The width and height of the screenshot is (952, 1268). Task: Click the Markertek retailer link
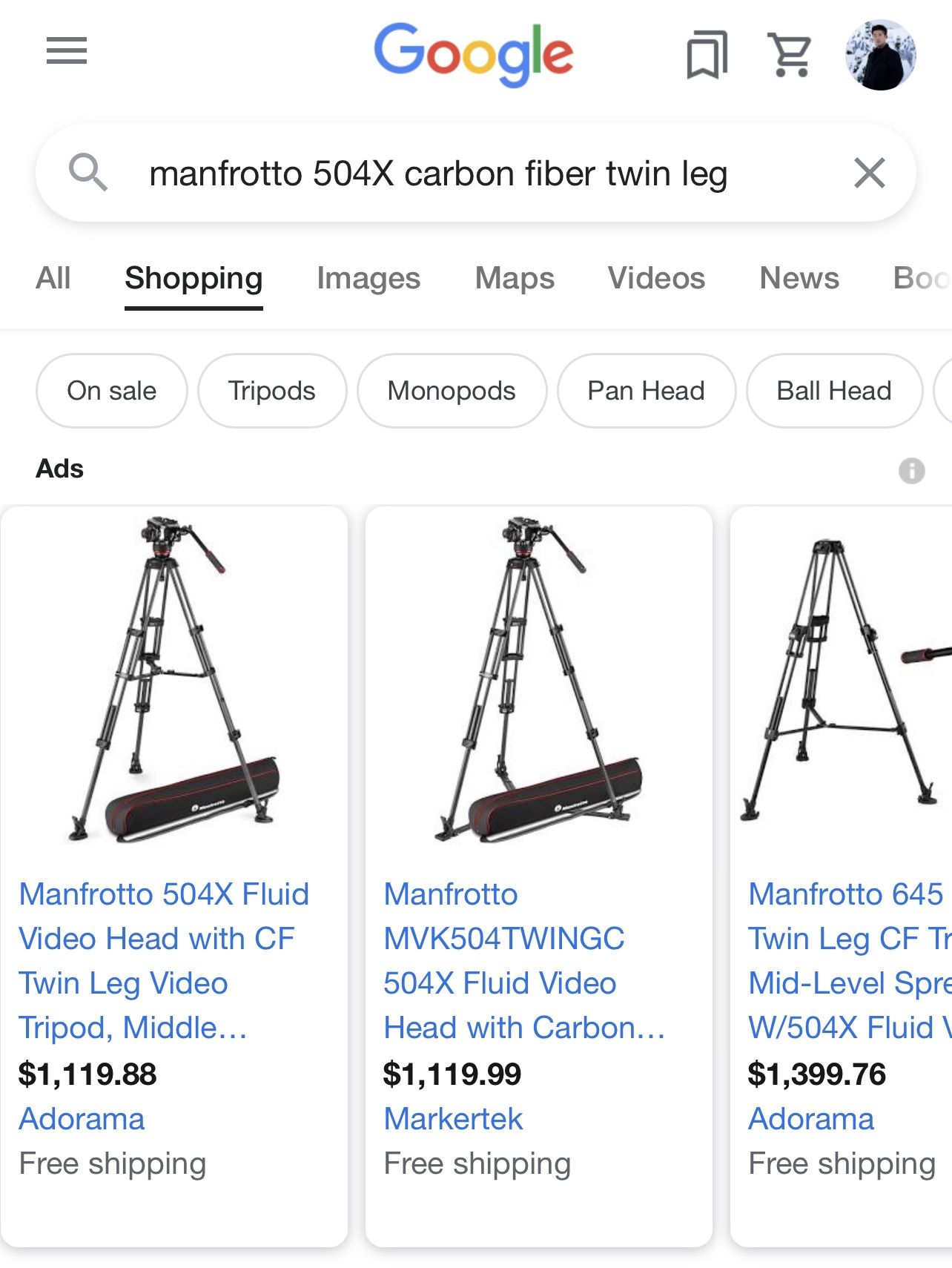453,1119
